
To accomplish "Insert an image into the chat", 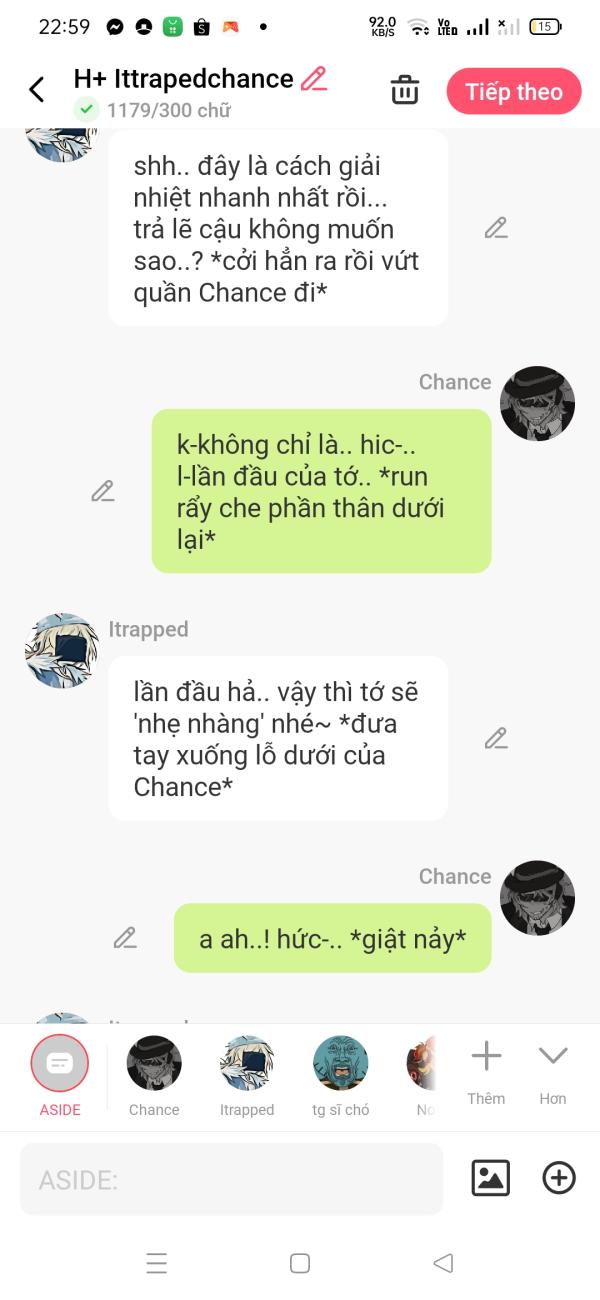I will point(490,1178).
